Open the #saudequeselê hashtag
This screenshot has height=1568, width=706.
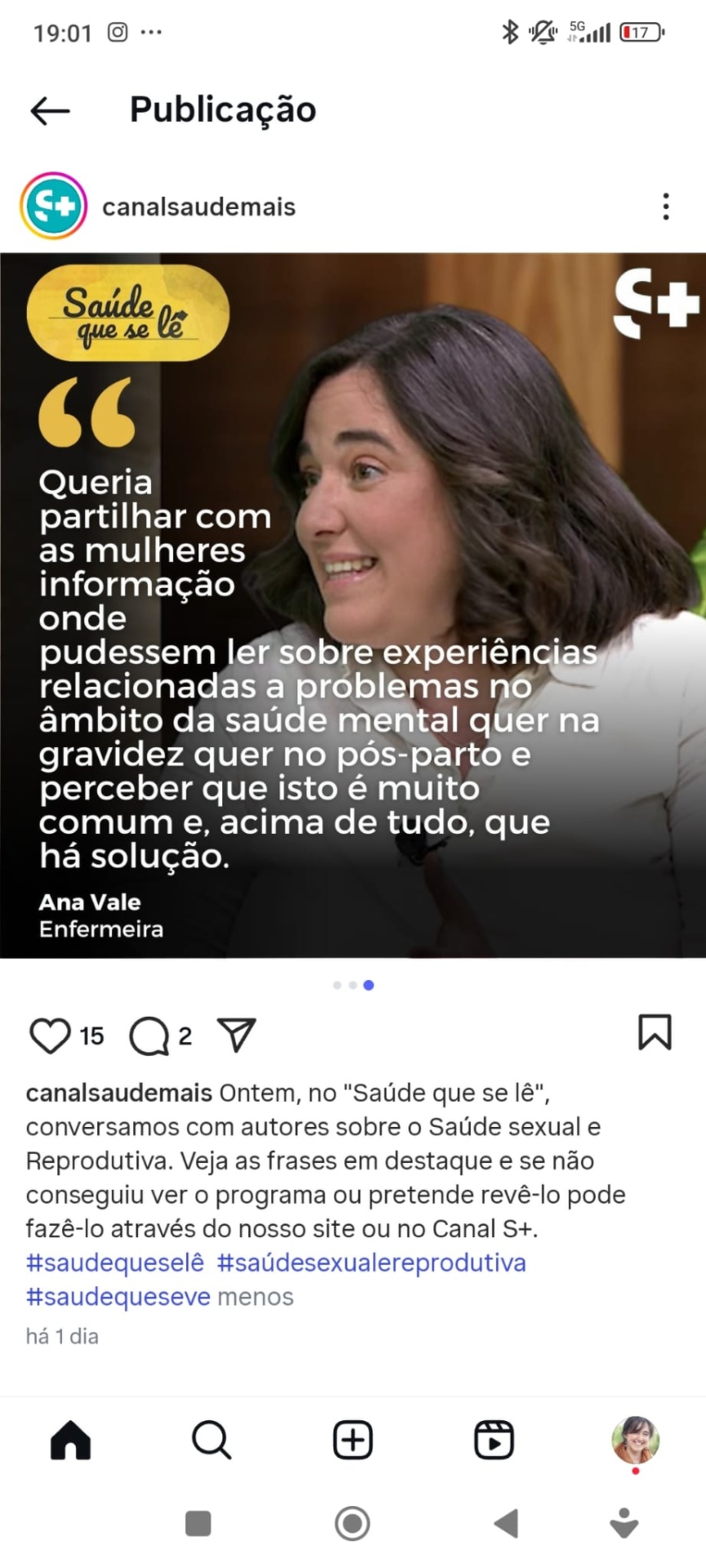point(115,1263)
